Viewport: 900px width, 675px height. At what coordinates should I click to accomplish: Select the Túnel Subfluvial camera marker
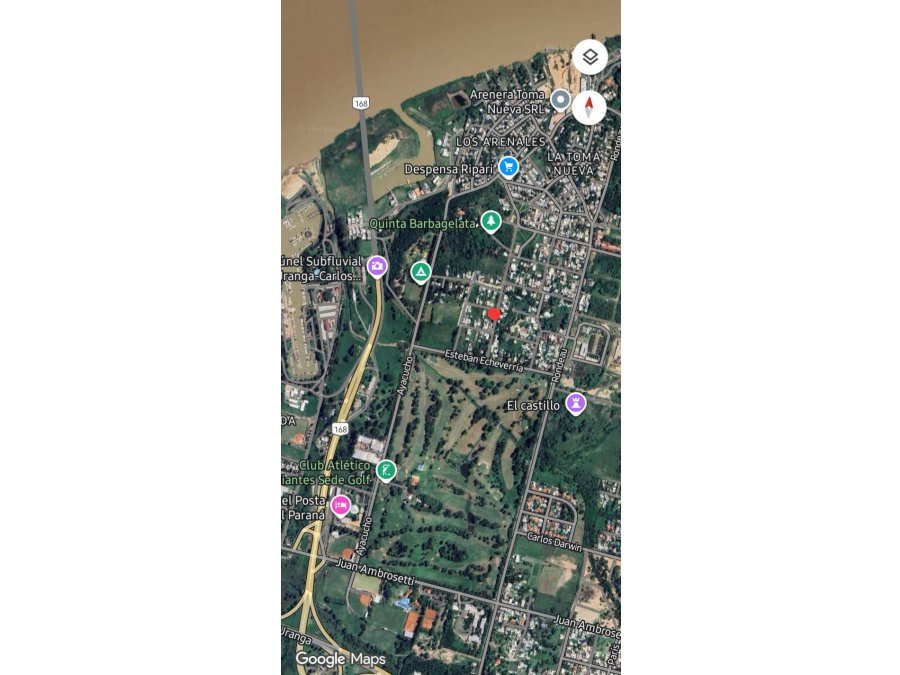(377, 266)
